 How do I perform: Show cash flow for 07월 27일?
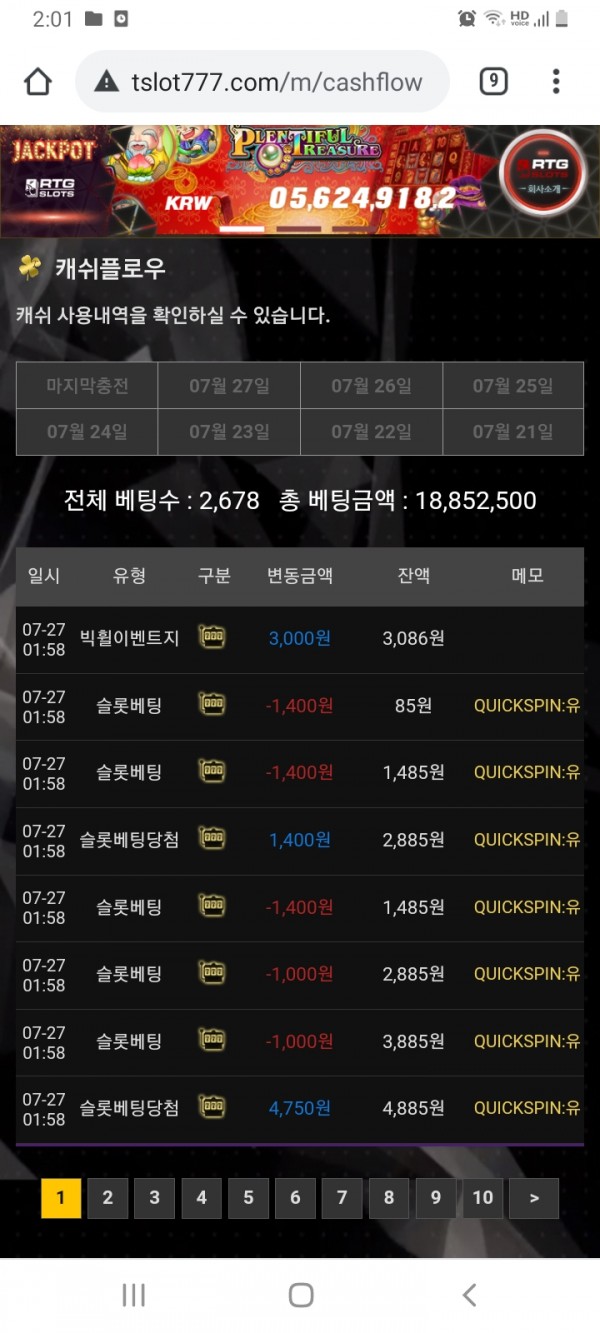point(229,386)
